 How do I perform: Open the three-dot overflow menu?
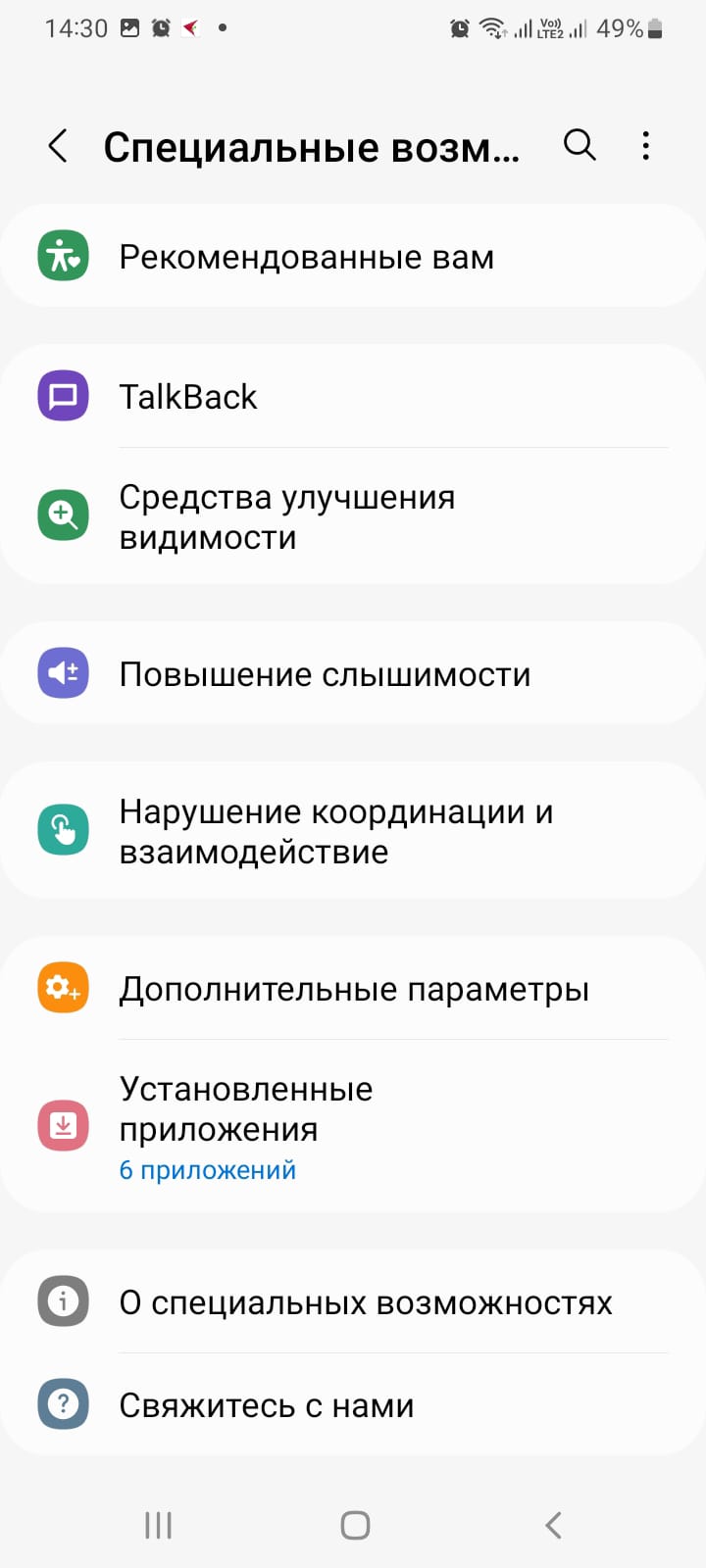[645, 145]
